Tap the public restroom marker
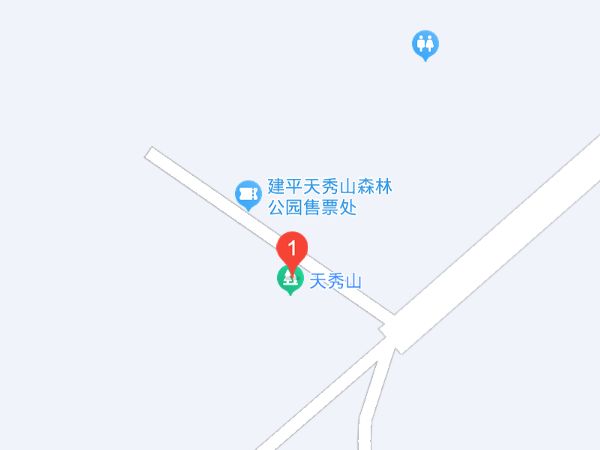This screenshot has height=450, width=600. click(x=426, y=44)
